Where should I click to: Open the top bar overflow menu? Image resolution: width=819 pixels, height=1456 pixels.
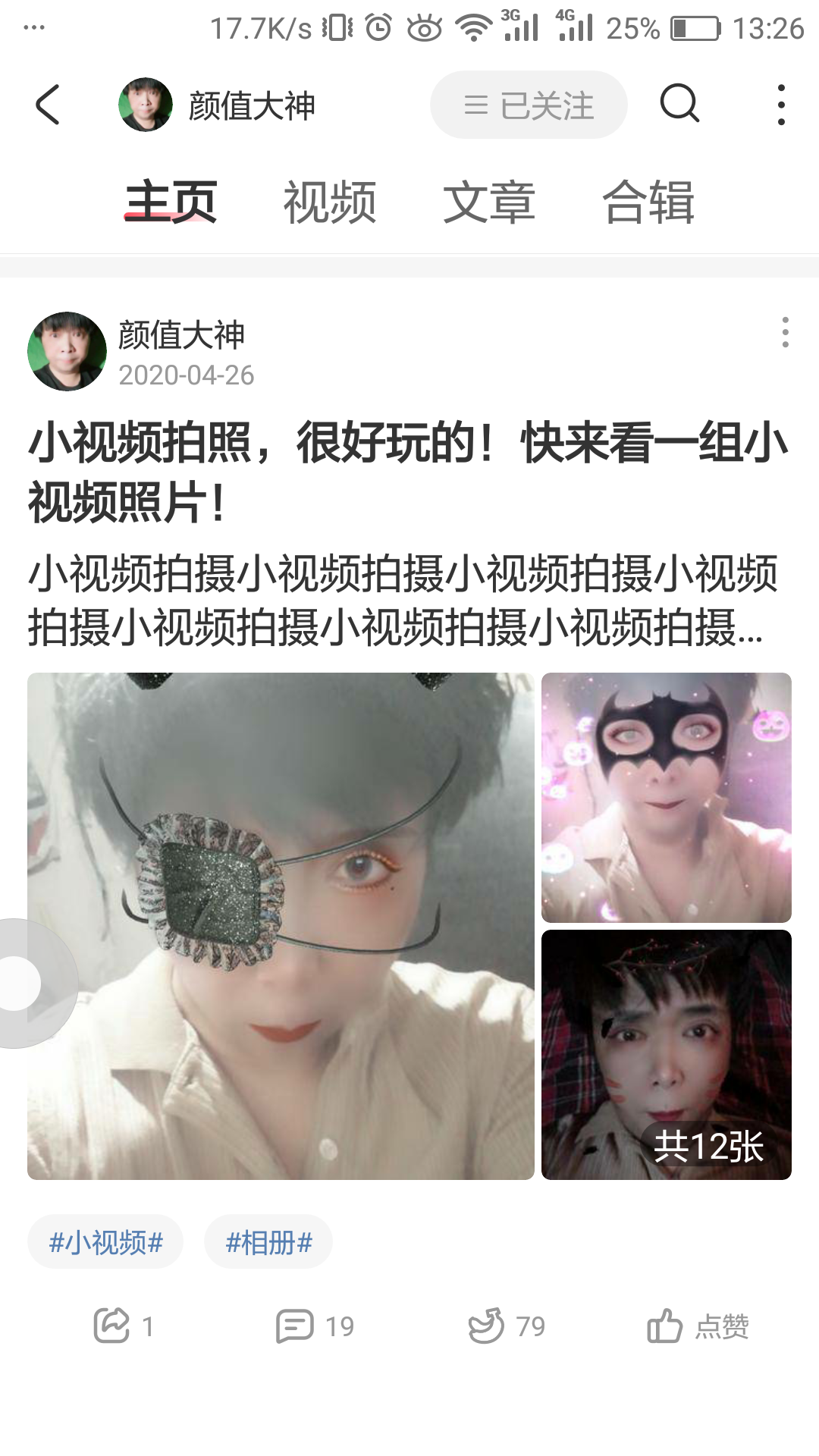coord(780,105)
